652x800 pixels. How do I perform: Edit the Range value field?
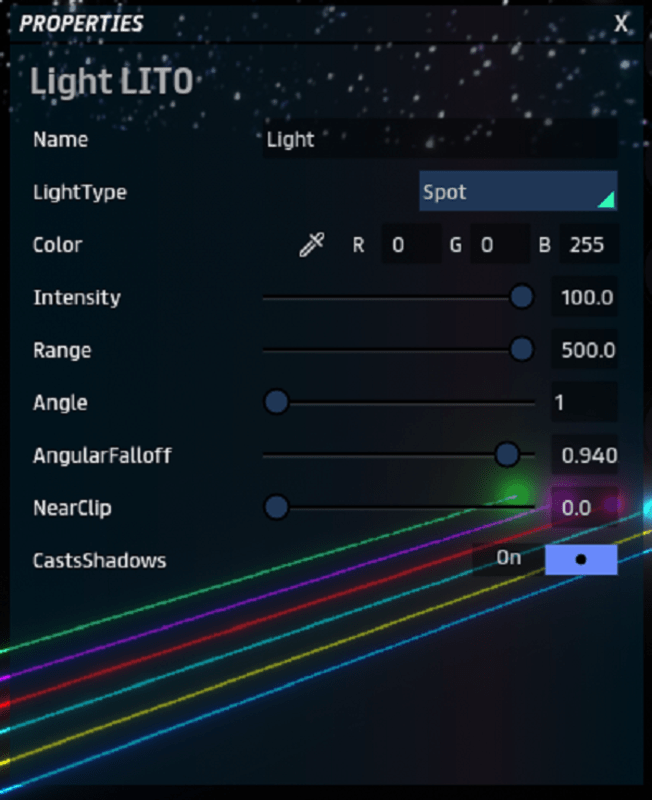click(x=585, y=351)
